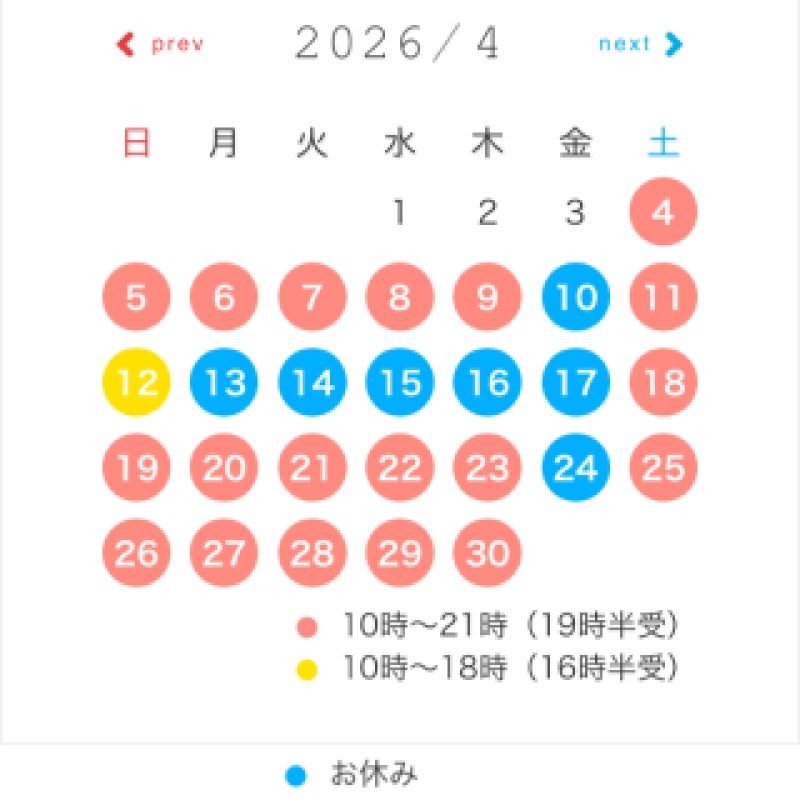Advance to the next month
Viewport: 800px width, 800px height.
(x=640, y=44)
